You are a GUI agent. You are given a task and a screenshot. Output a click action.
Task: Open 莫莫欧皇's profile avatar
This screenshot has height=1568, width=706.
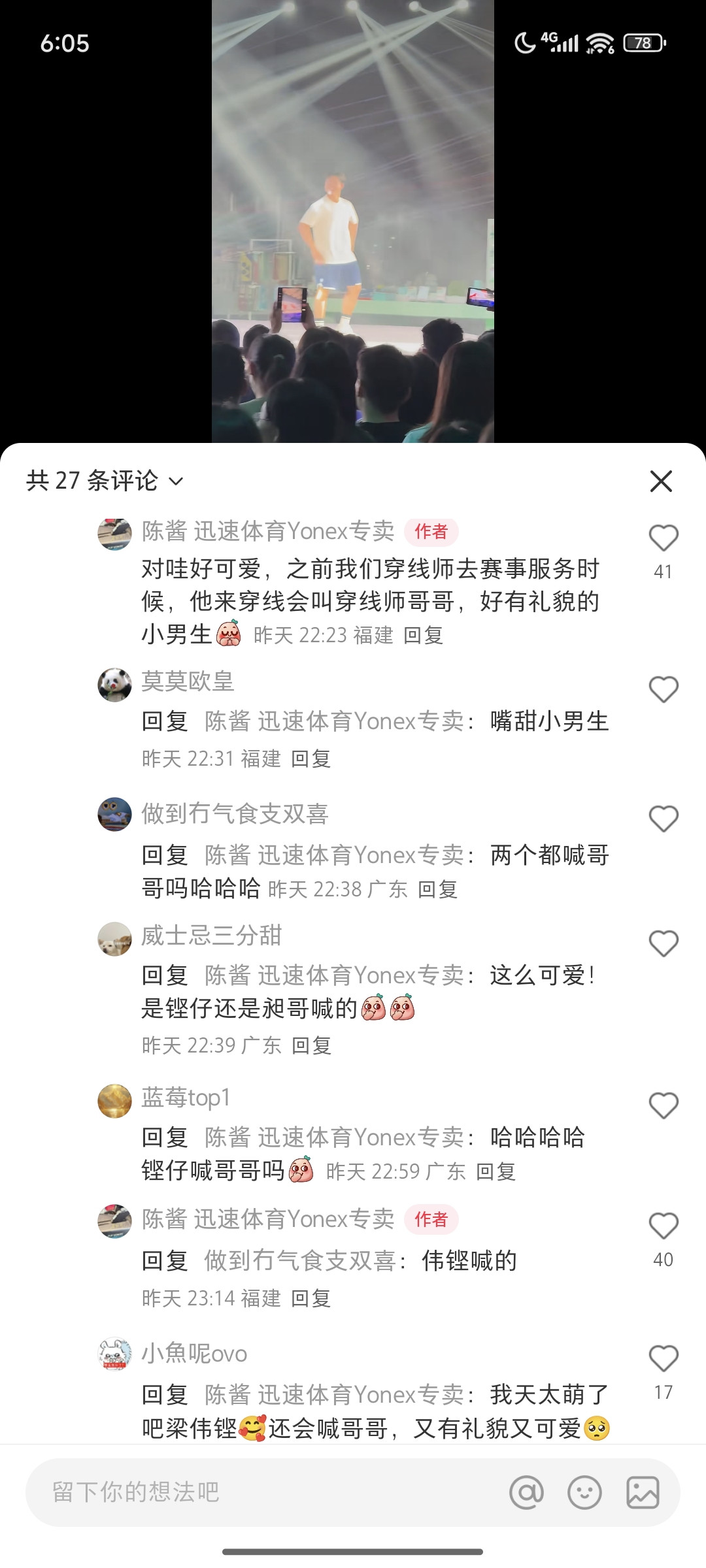(x=114, y=685)
